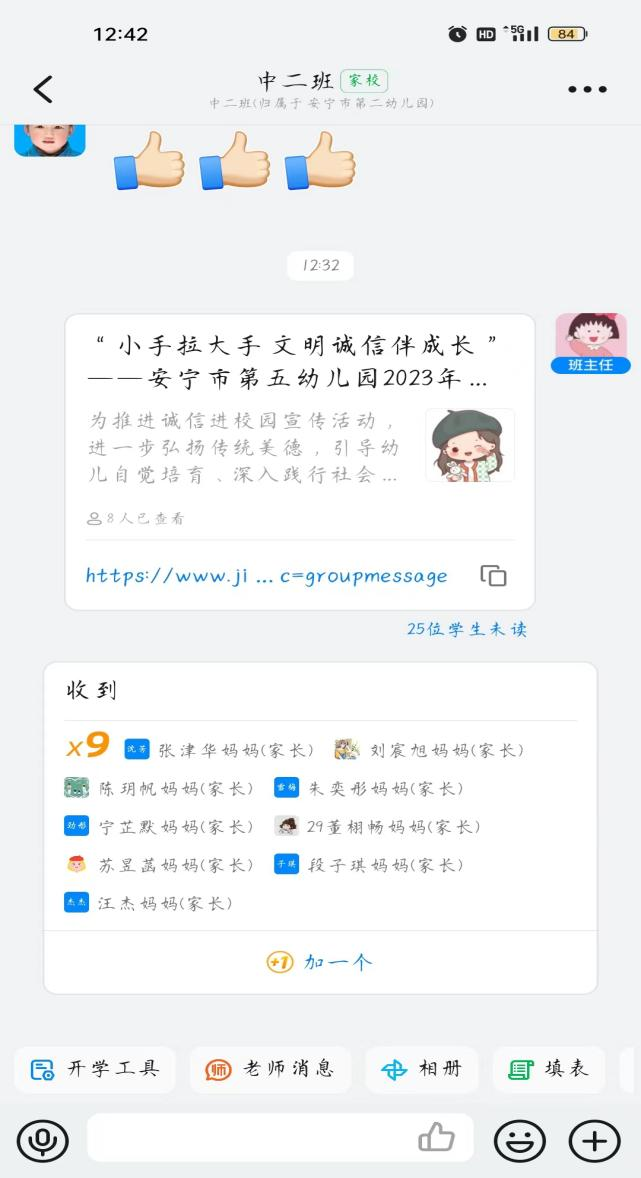
Task: Open the 相册 album shortcut
Action: (x=422, y=1069)
